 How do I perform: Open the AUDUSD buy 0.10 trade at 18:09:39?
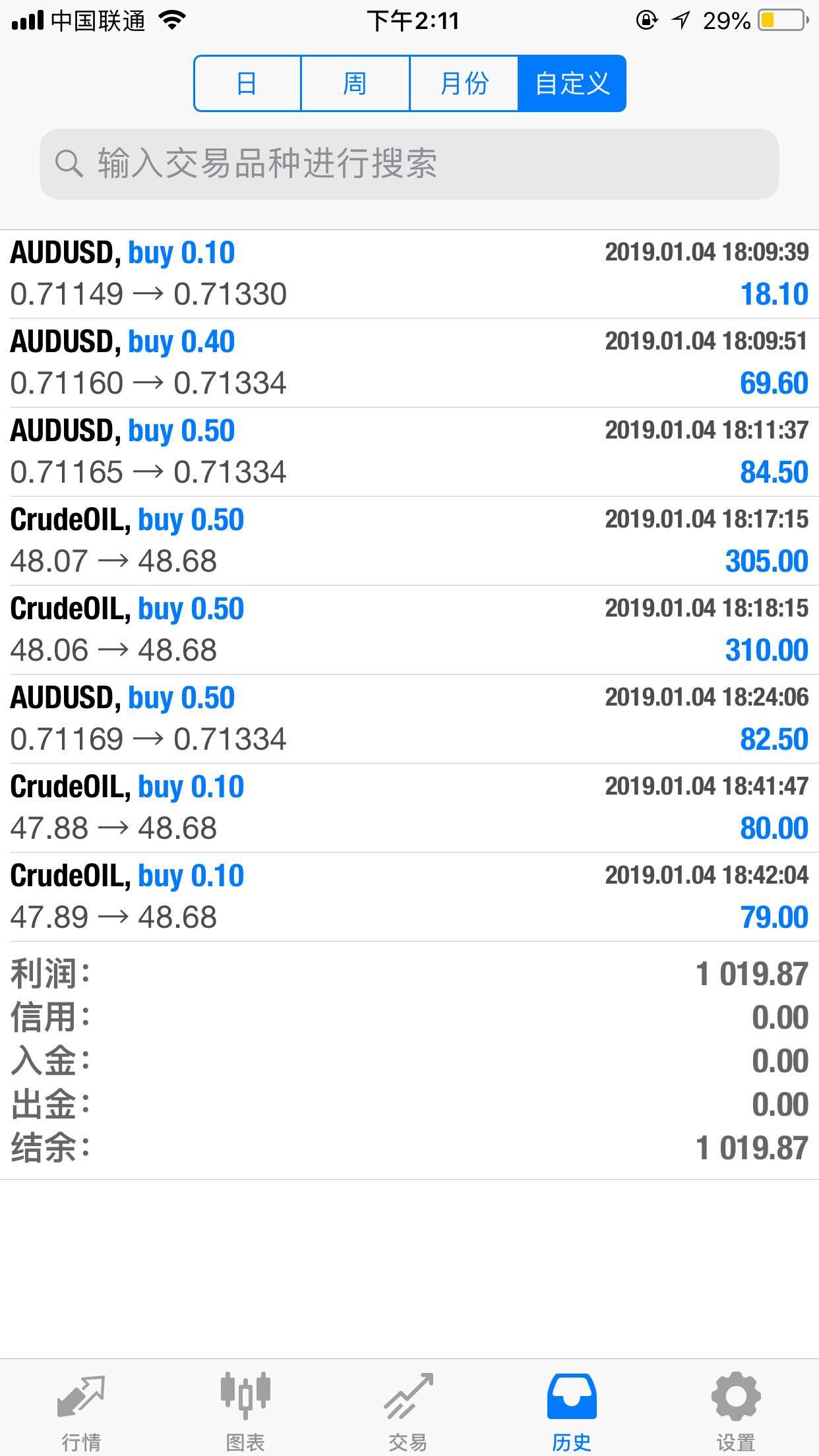409,274
